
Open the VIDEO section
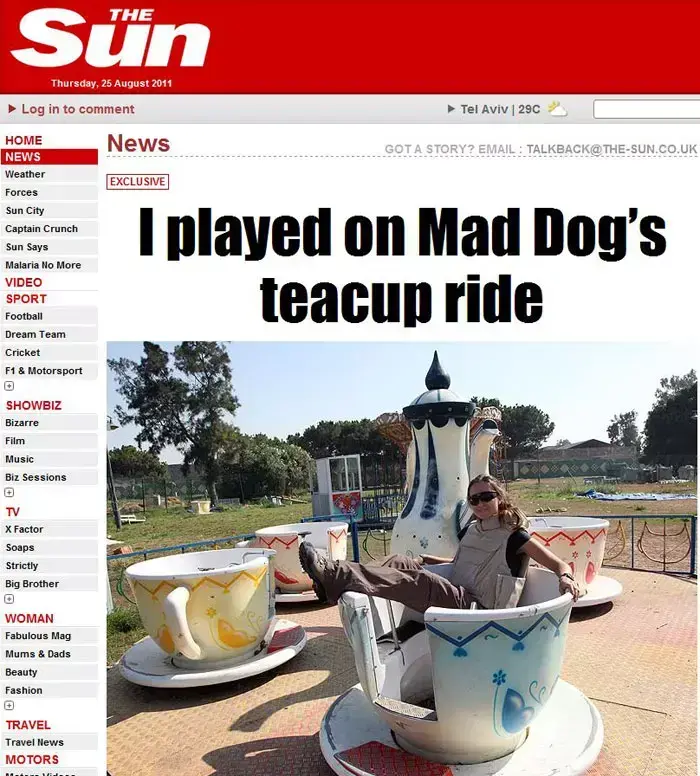click(x=24, y=282)
